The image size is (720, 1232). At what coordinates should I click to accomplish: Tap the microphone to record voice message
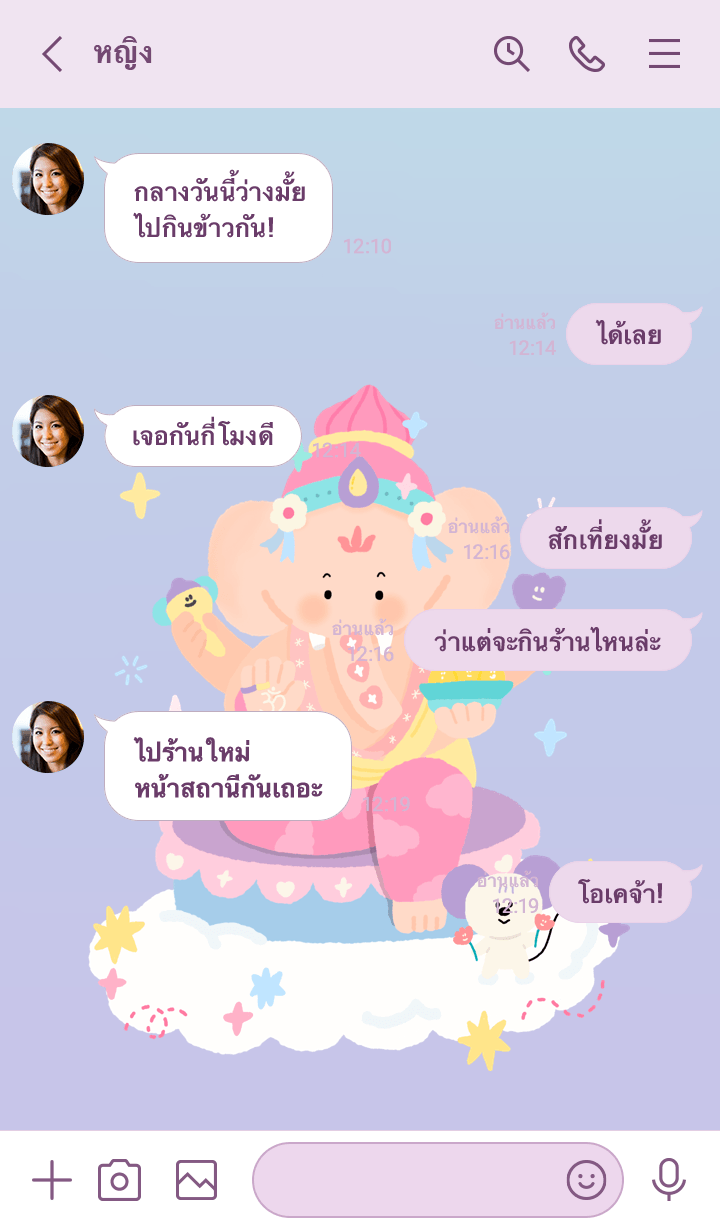click(668, 1181)
